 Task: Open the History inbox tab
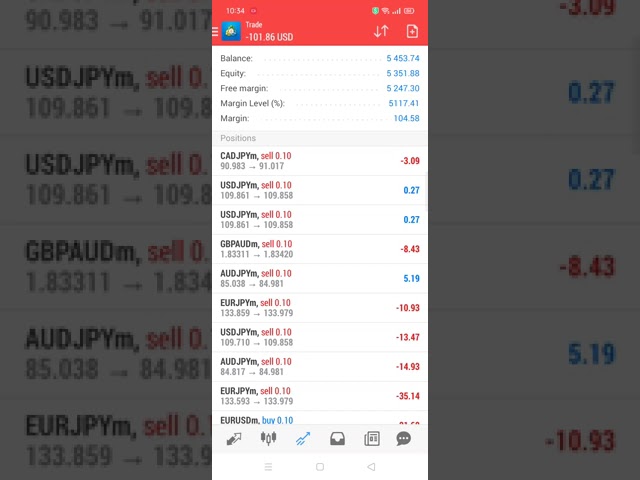pos(337,438)
